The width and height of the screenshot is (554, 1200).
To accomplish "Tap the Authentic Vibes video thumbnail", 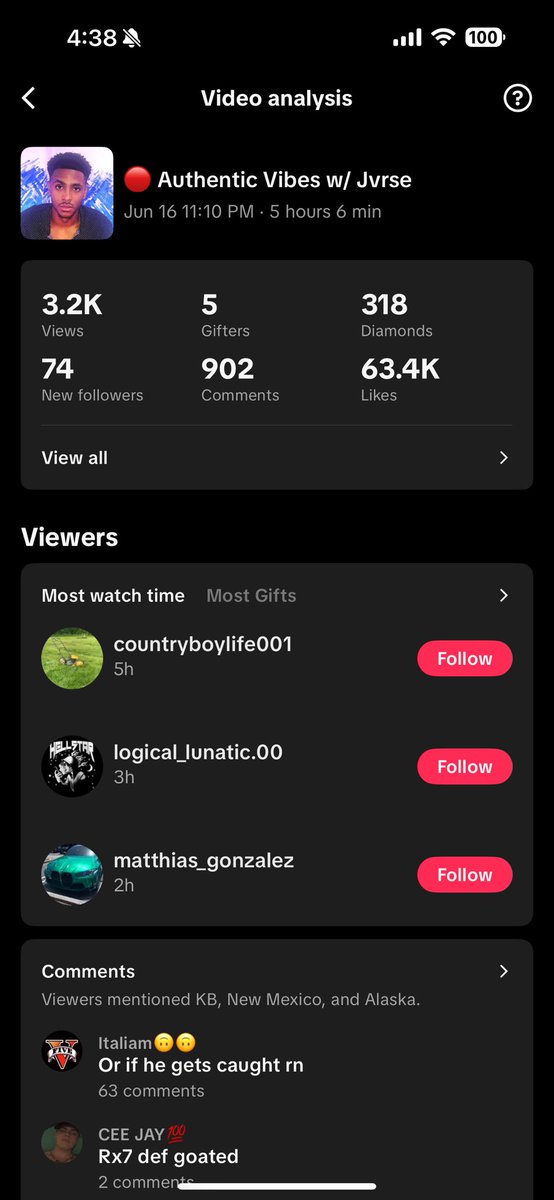I will click(67, 193).
